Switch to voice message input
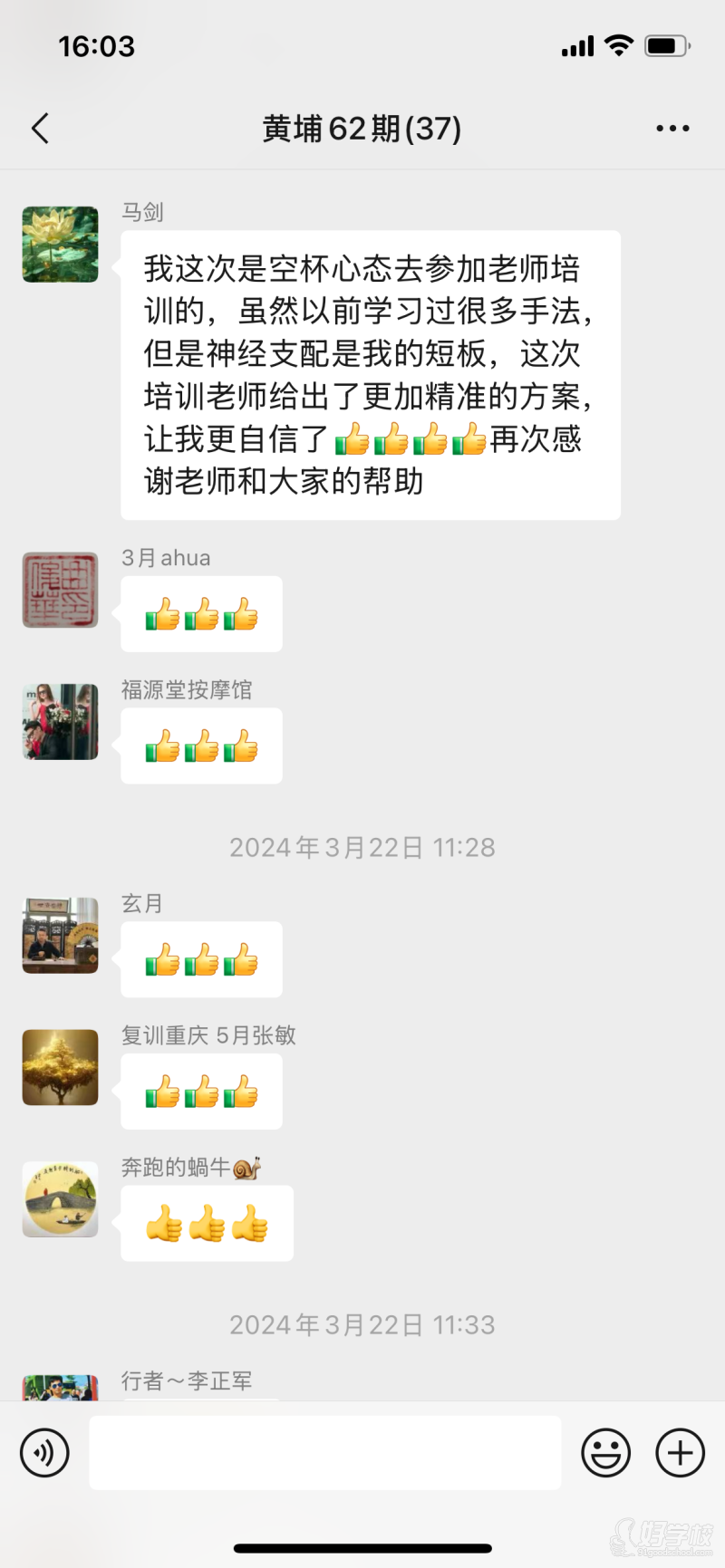The height and width of the screenshot is (1568, 725). (x=44, y=1453)
